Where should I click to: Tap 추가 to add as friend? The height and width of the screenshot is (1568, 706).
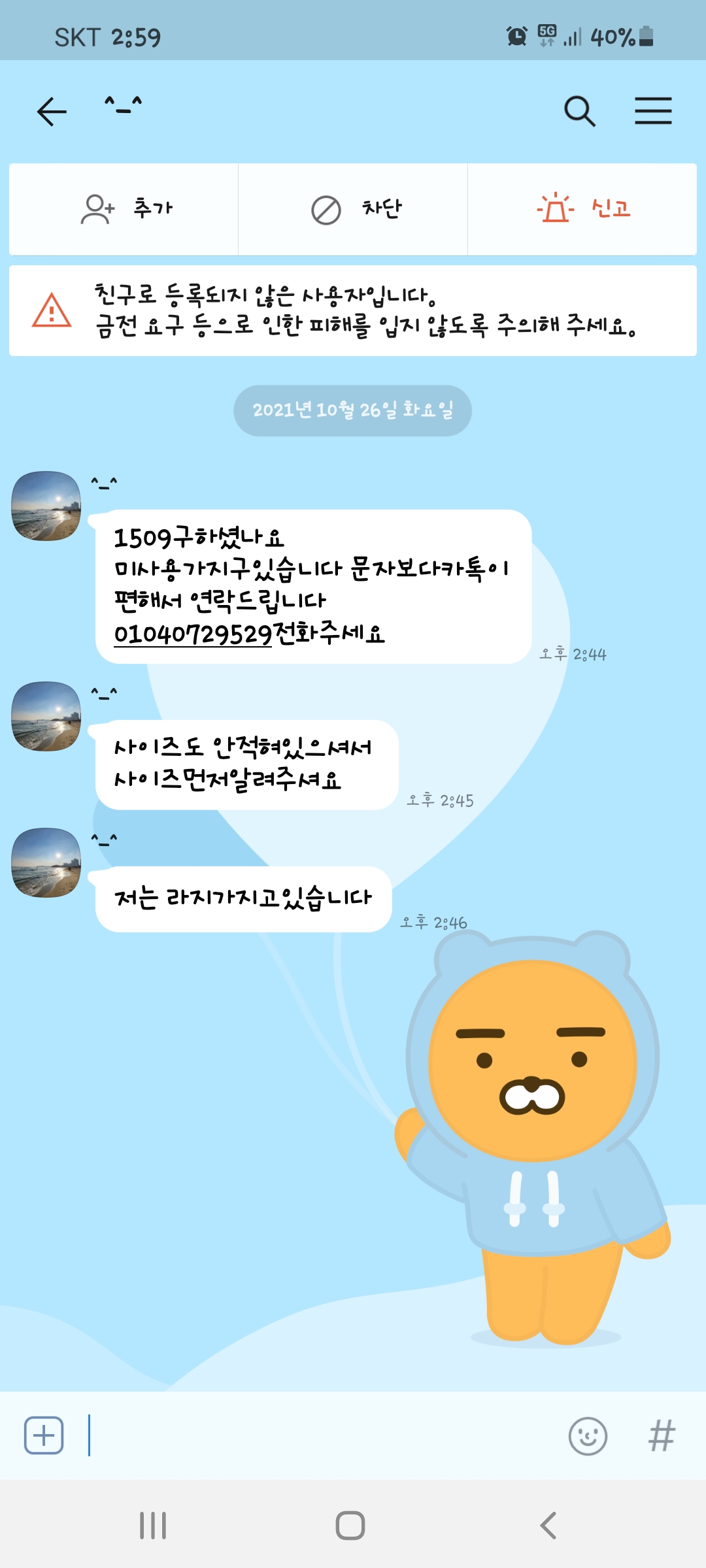[124, 210]
